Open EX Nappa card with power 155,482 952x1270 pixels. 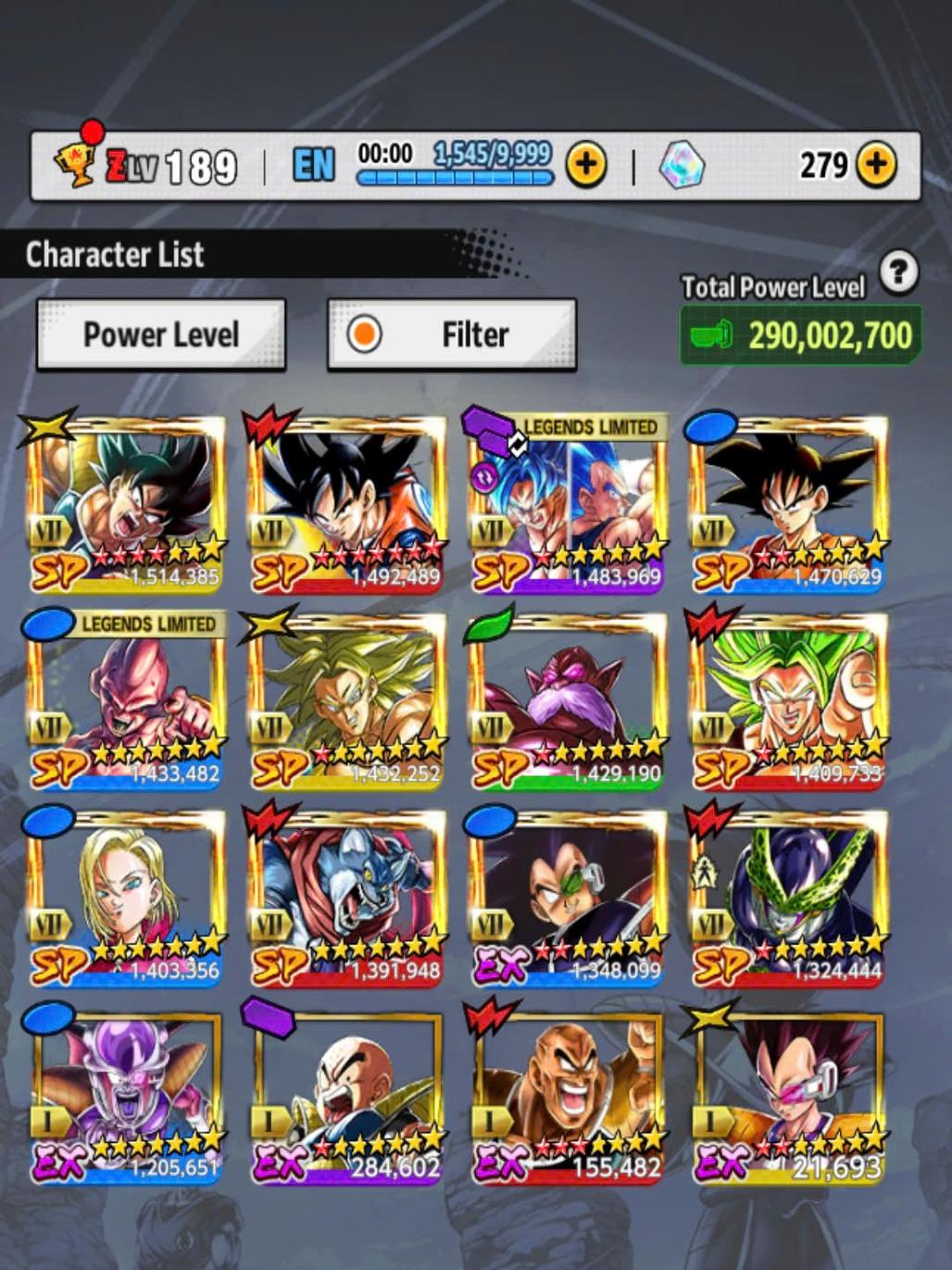pos(568,1096)
